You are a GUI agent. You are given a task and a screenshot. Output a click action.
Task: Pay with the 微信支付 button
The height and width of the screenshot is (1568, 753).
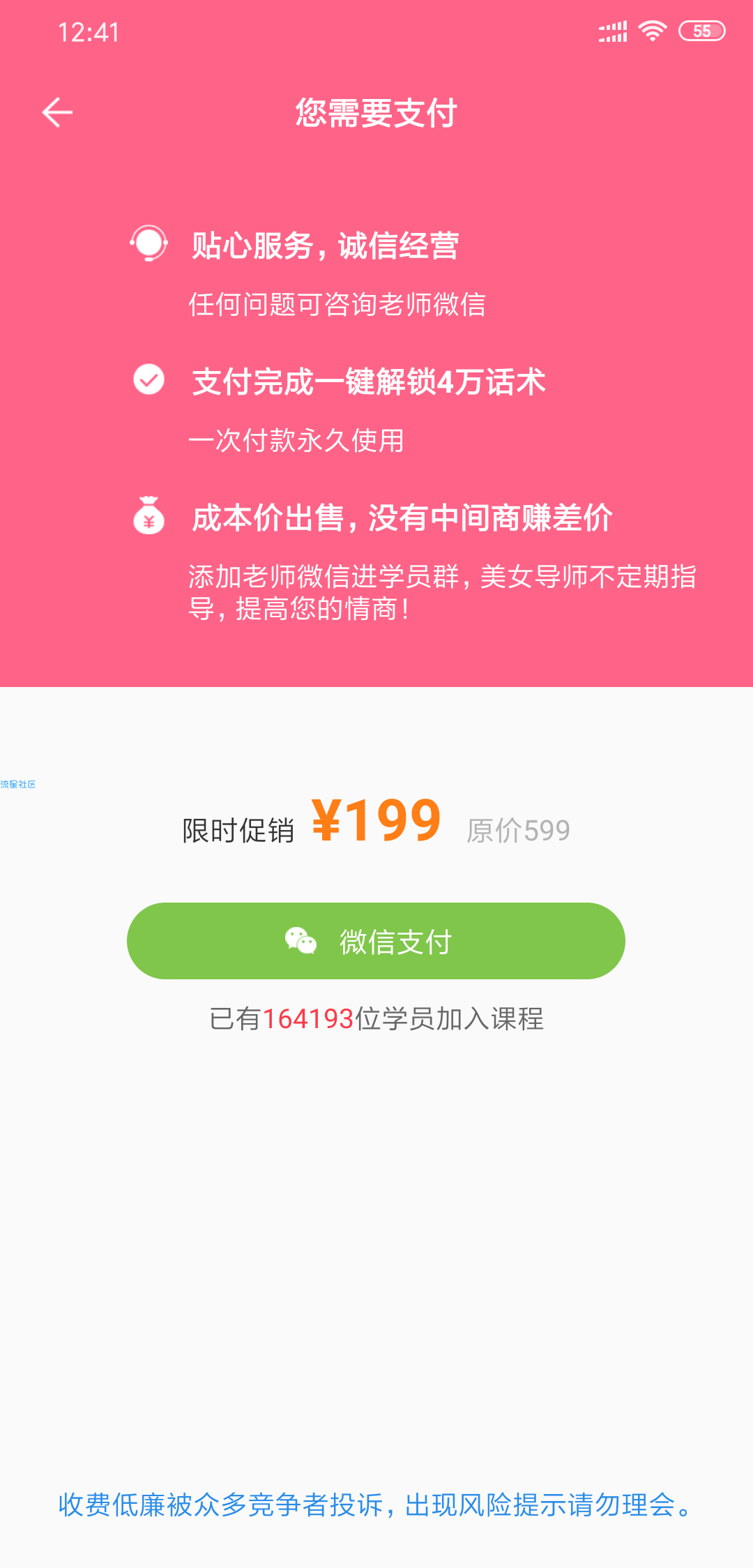coord(376,941)
